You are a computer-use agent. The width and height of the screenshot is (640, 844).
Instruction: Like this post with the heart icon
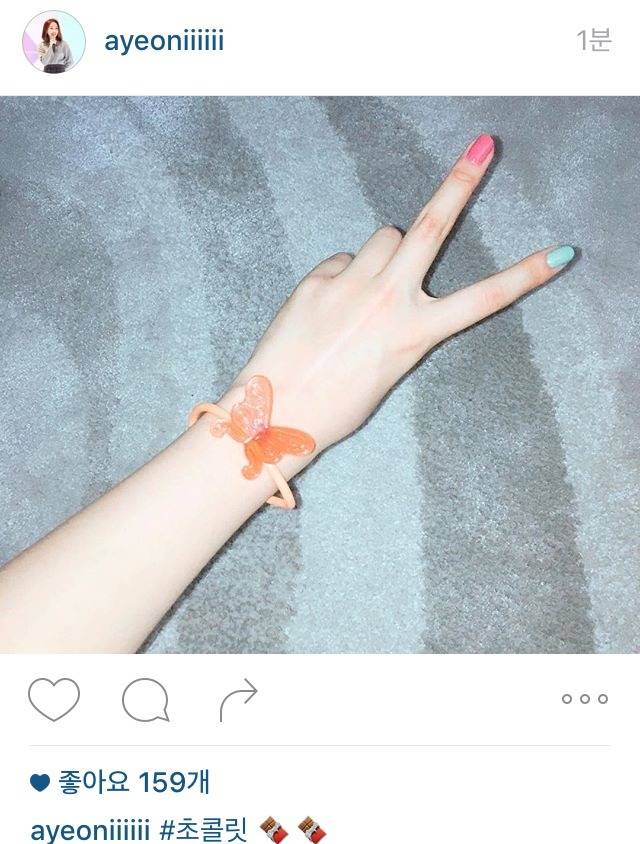pyautogui.click(x=53, y=699)
